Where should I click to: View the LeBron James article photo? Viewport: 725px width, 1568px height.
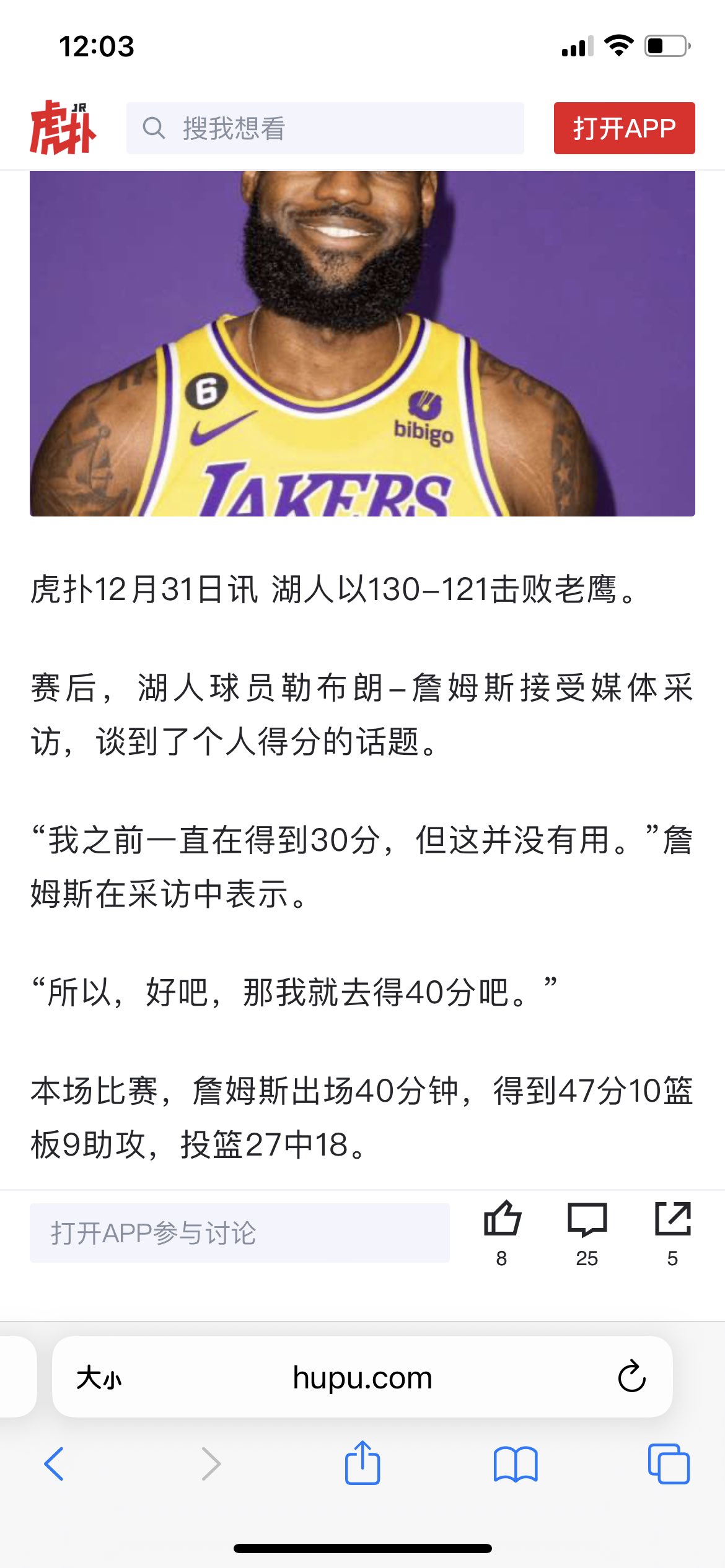362,343
